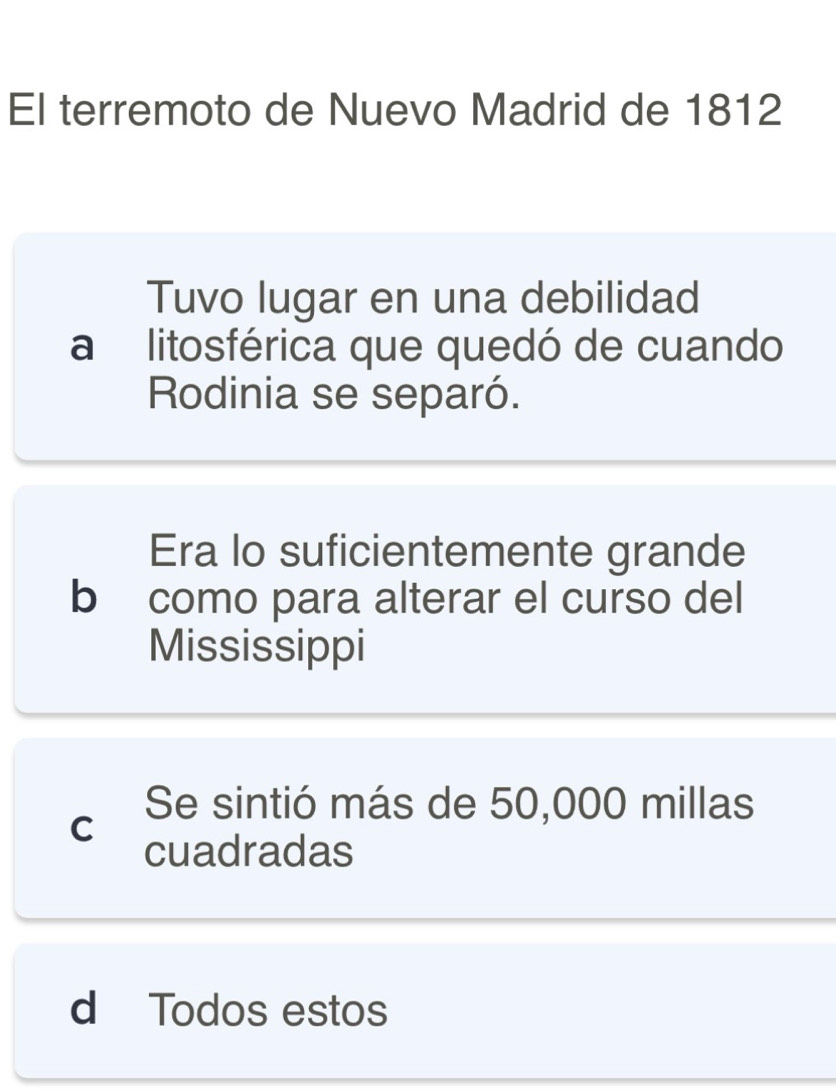Select answer option a about Rodinia
The height and width of the screenshot is (1089, 836).
coord(418,345)
